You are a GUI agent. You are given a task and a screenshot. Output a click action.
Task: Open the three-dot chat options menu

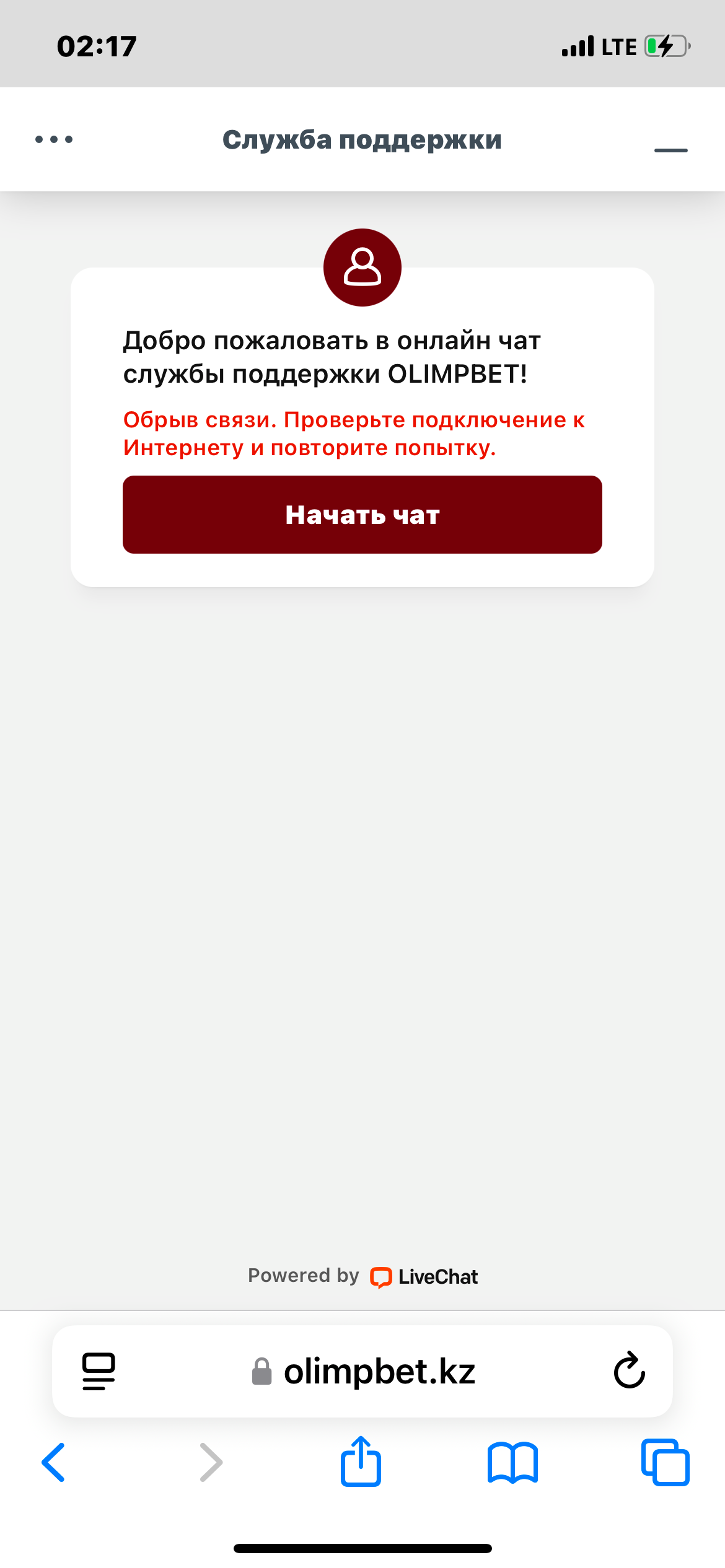tap(54, 139)
